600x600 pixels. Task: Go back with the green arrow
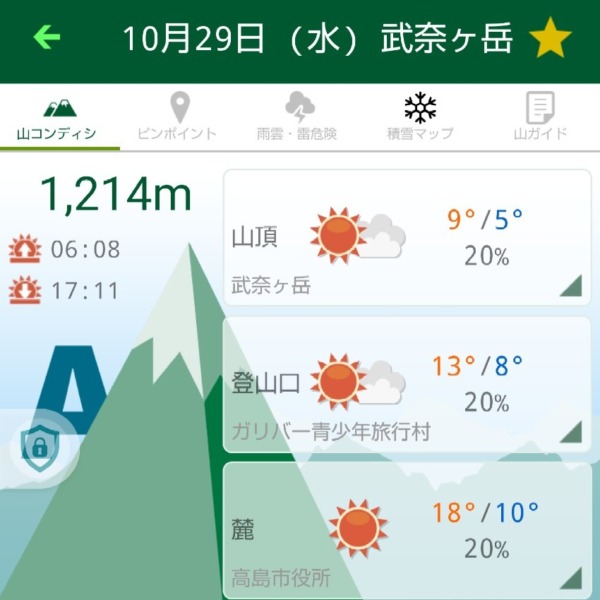(47, 38)
